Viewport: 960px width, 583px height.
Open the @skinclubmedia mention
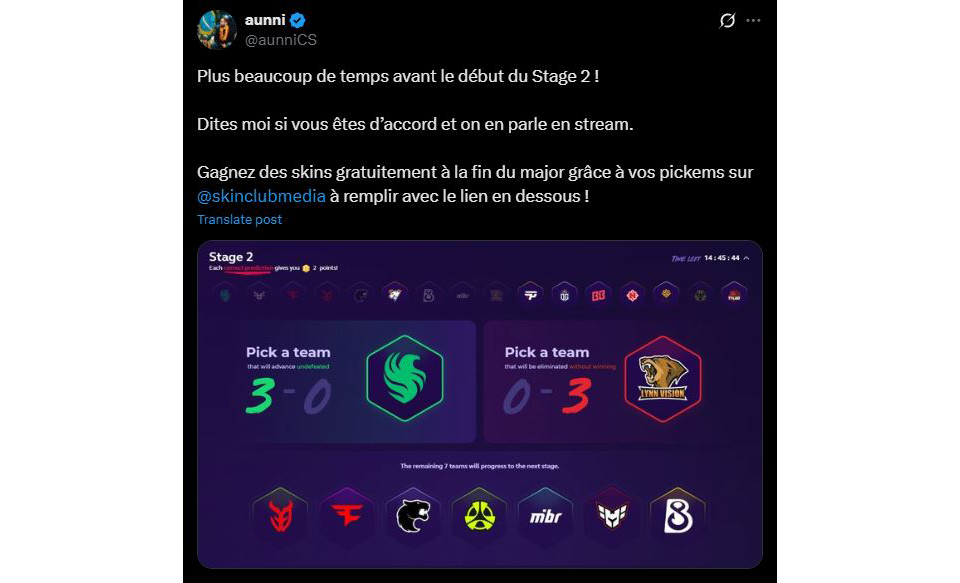coord(261,197)
